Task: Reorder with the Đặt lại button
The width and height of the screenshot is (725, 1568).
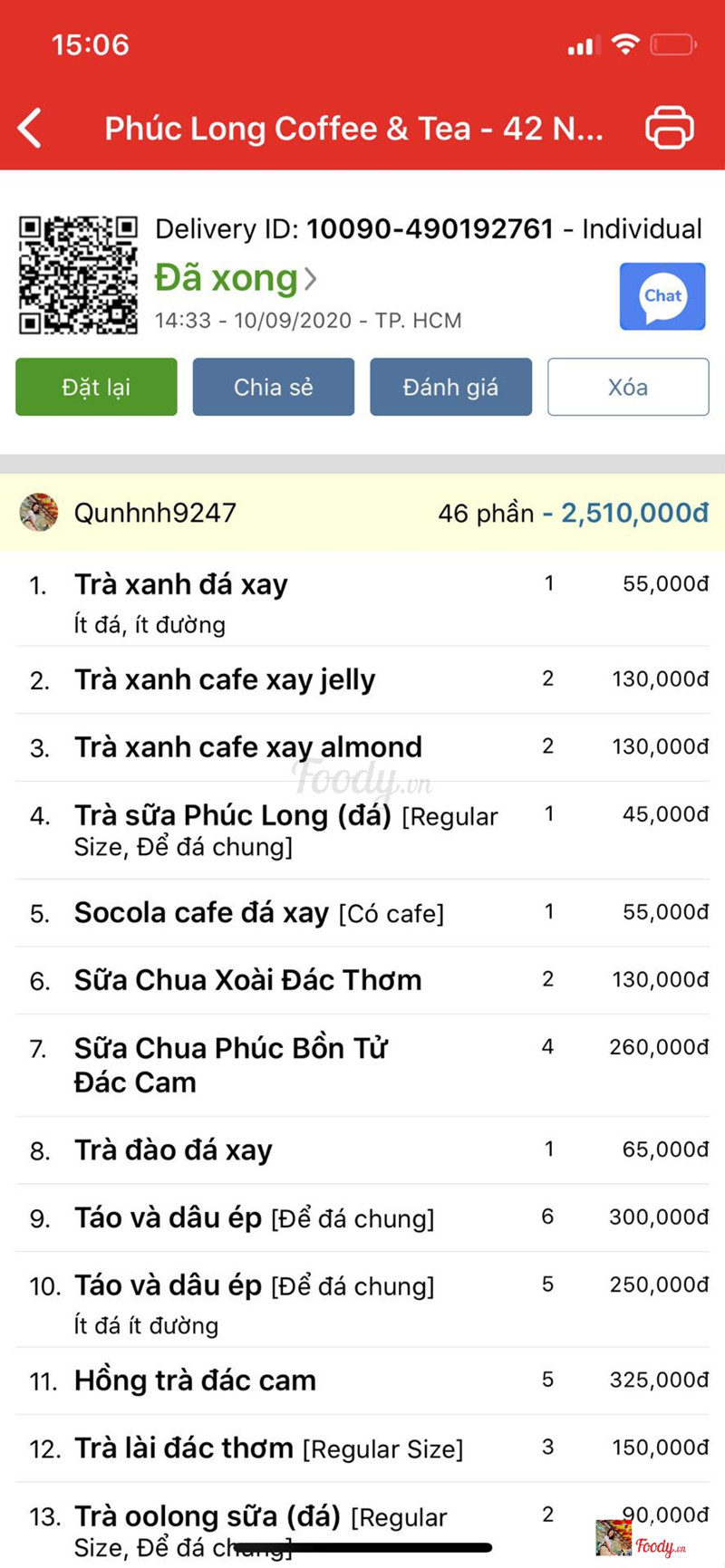Action: point(96,387)
